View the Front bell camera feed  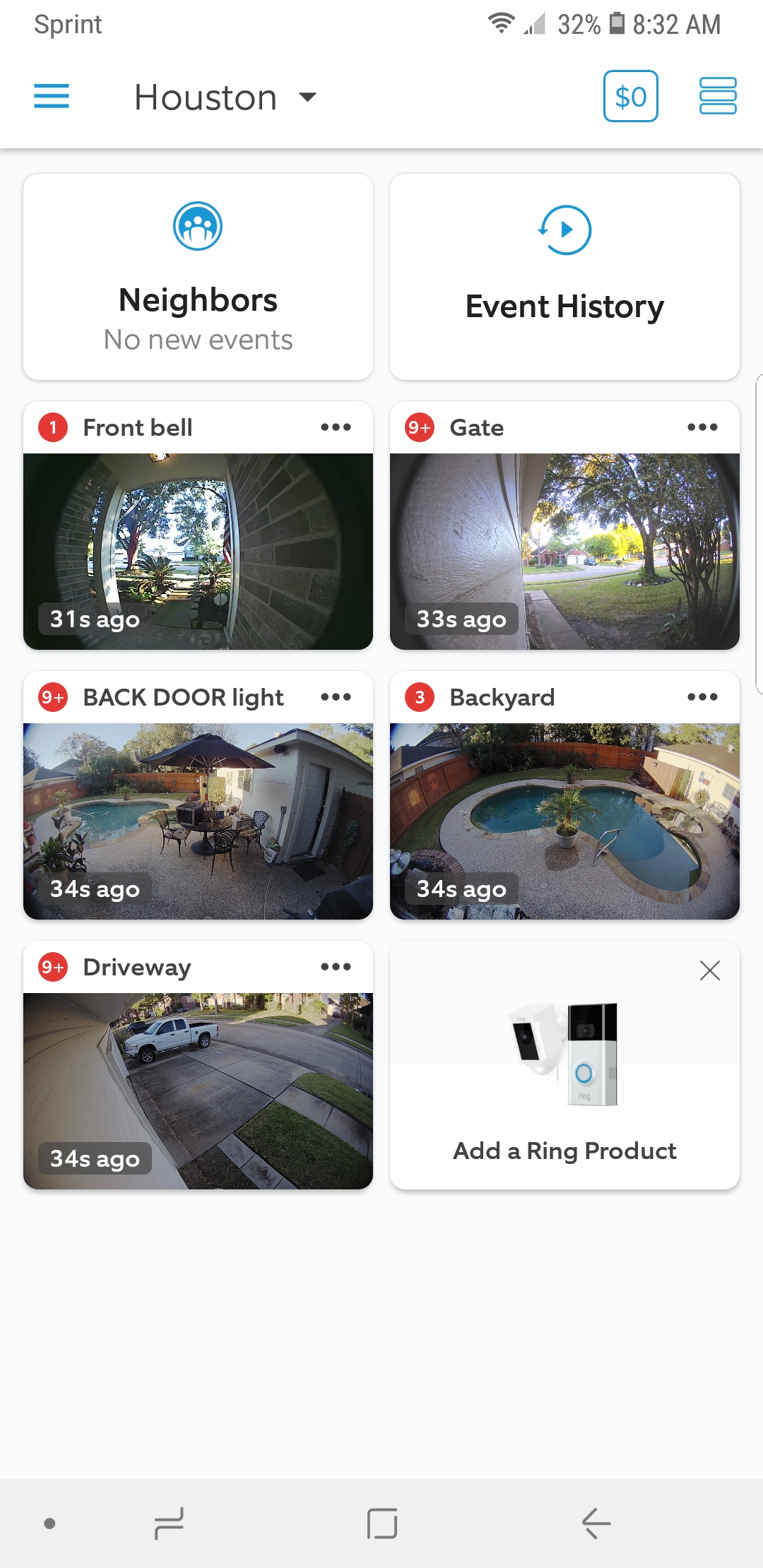[x=198, y=551]
